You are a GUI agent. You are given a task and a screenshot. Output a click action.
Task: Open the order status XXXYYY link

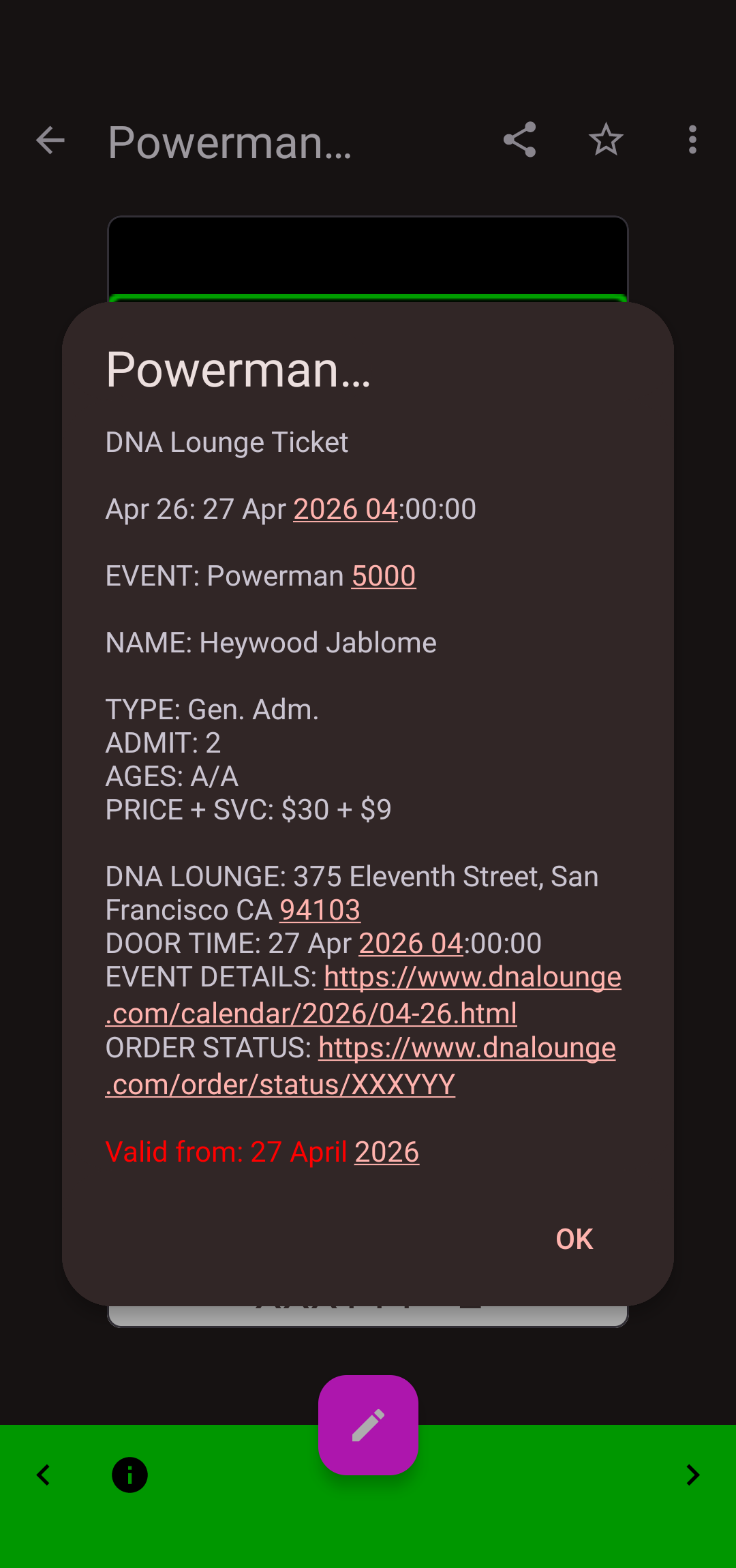(467, 1047)
